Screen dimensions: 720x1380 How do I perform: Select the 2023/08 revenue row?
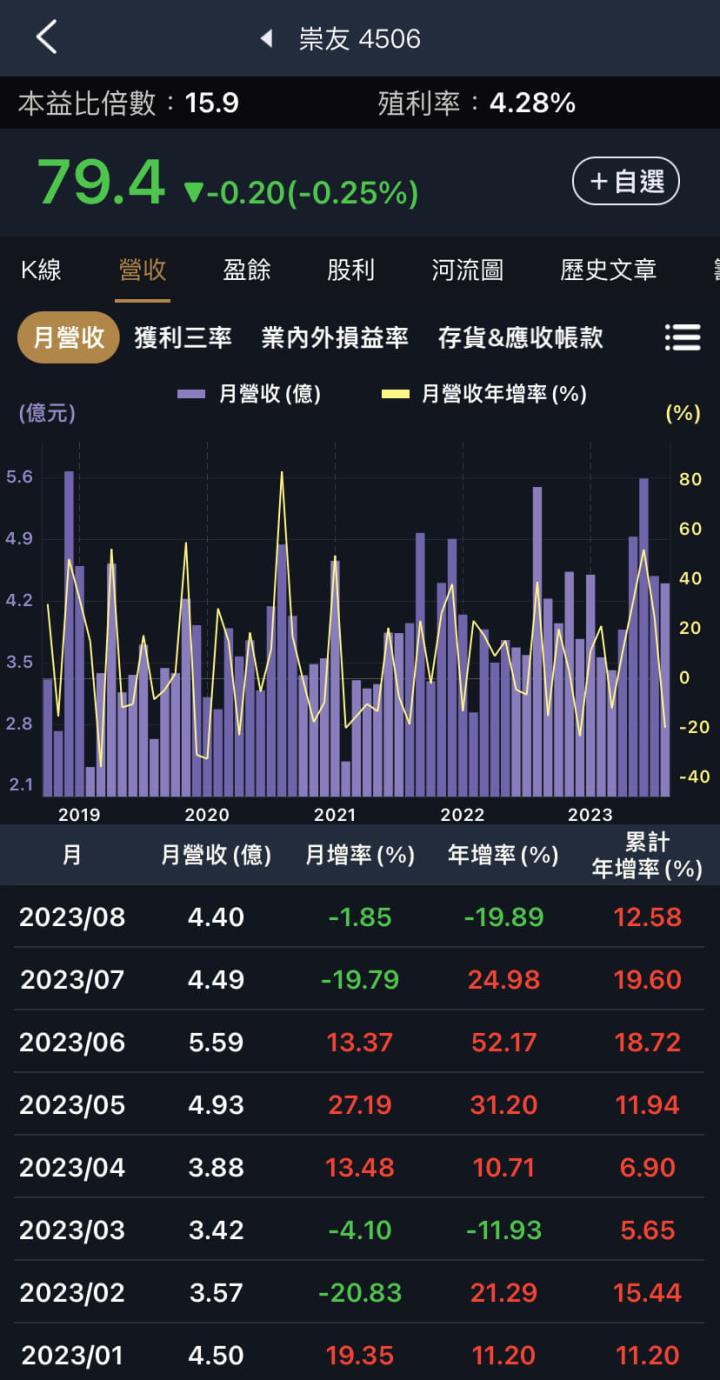[x=360, y=916]
